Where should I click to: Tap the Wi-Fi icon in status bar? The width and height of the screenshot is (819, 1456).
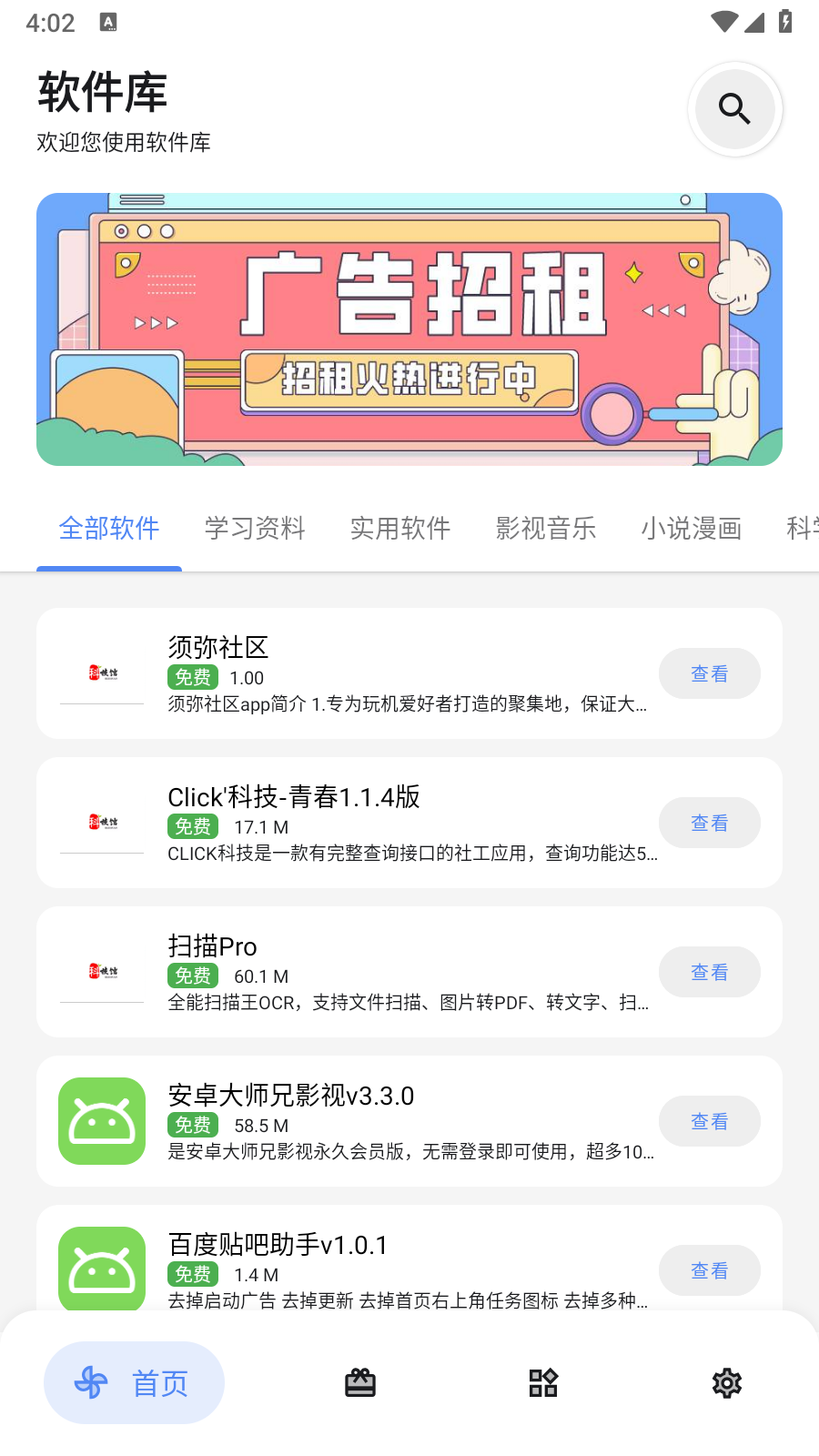723,22
